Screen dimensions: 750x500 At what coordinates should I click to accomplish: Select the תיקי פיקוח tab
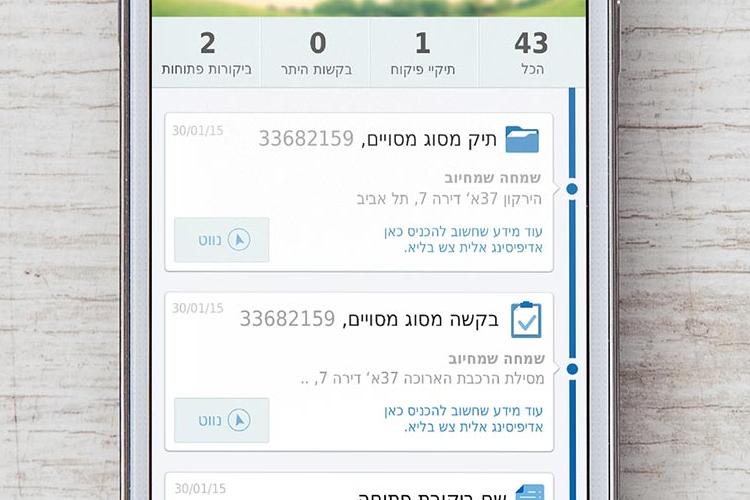pyautogui.click(x=423, y=54)
